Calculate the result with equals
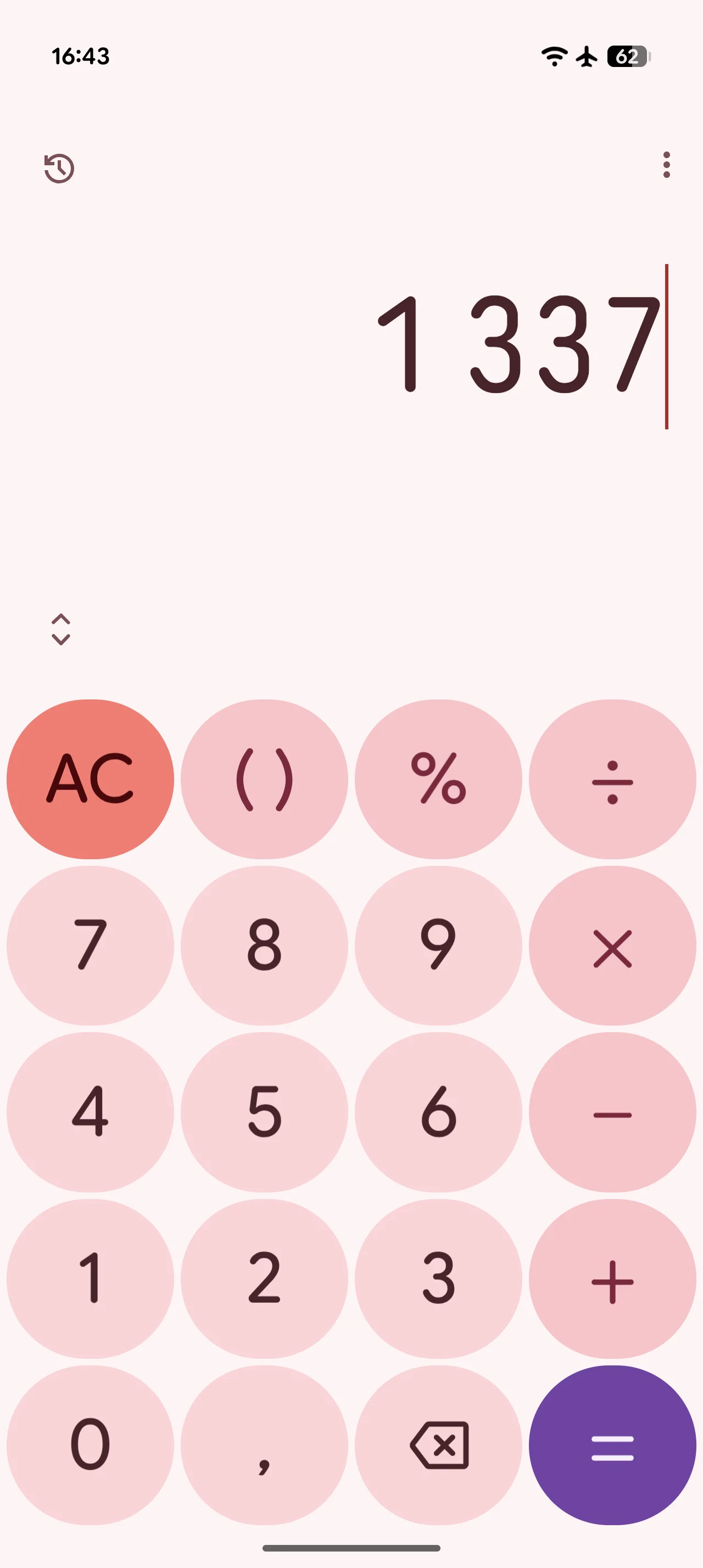Viewport: 703px width, 1568px height. 612,1445
